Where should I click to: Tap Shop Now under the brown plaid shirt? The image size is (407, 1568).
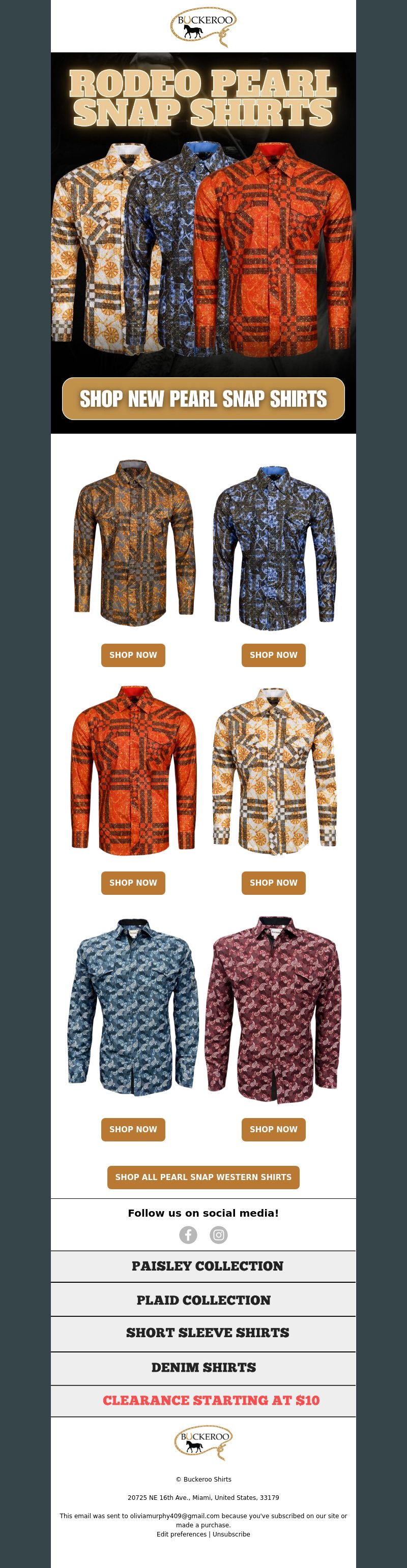coord(133,655)
